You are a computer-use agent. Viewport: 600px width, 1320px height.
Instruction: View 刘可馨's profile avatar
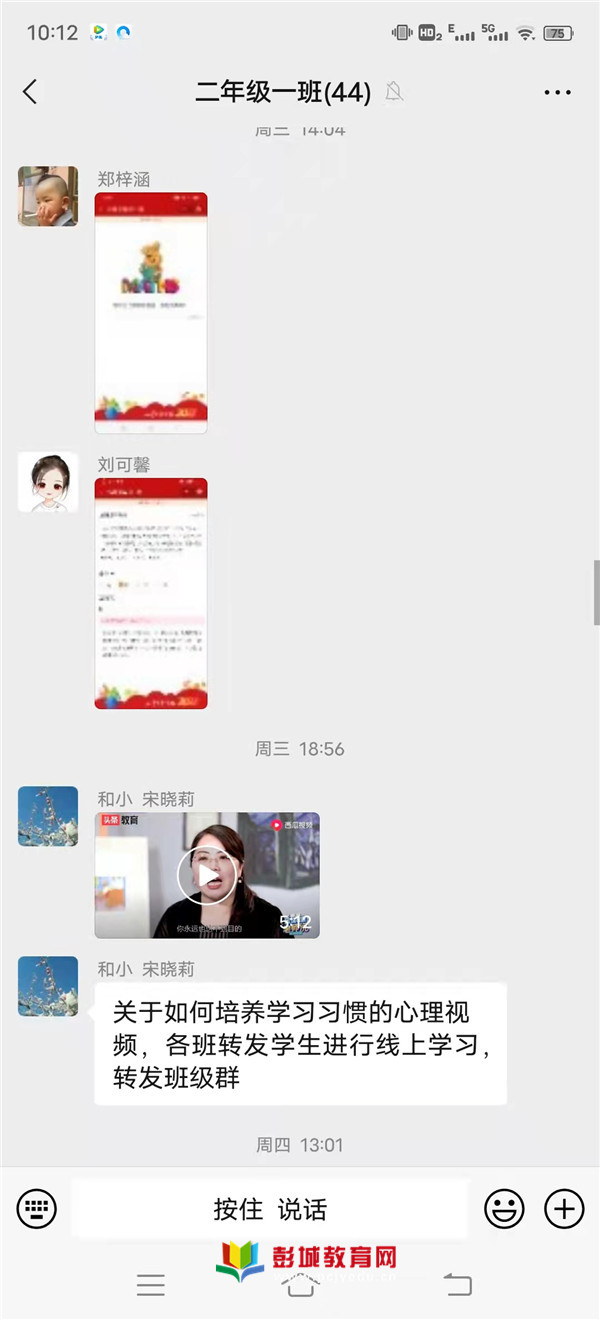pos(48,482)
